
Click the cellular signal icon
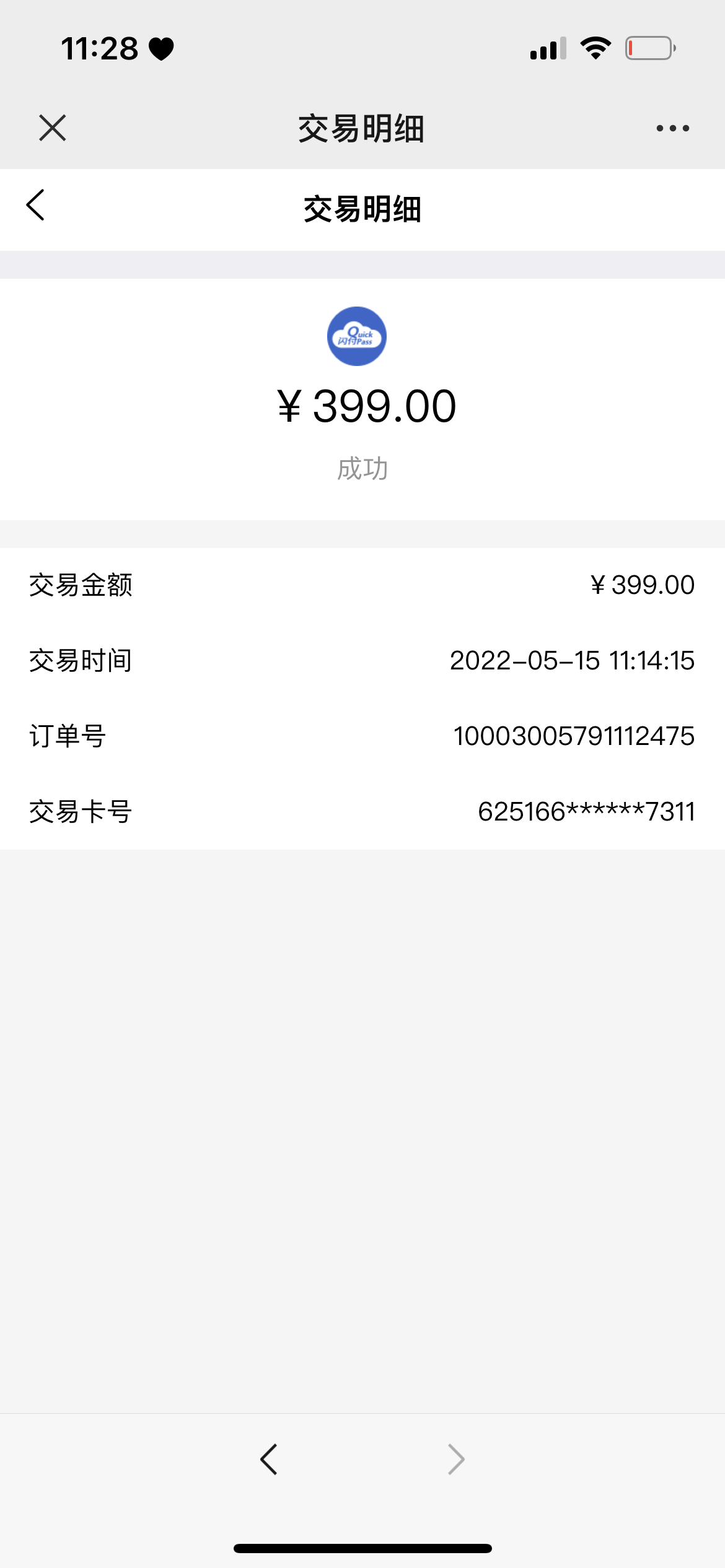tap(548, 48)
